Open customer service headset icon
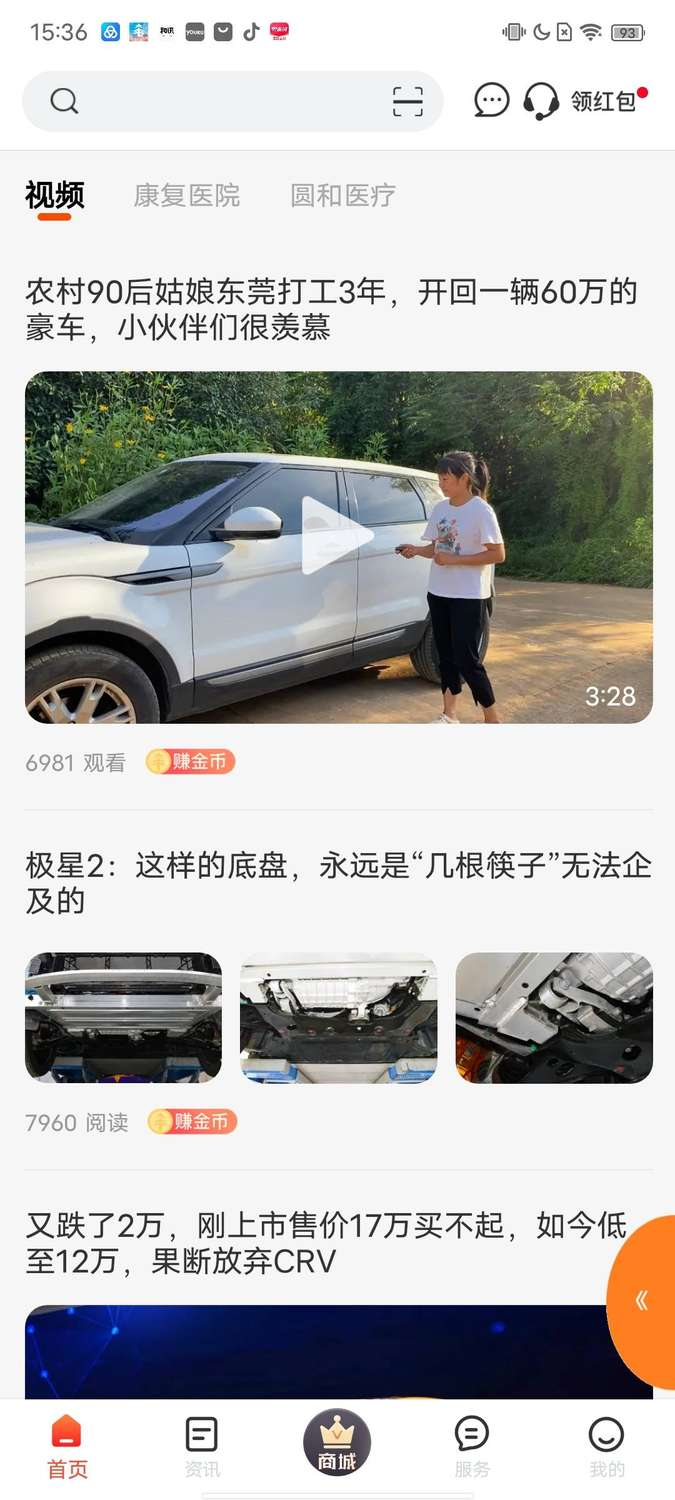Screen dimensions: 675x1500 tap(541, 101)
